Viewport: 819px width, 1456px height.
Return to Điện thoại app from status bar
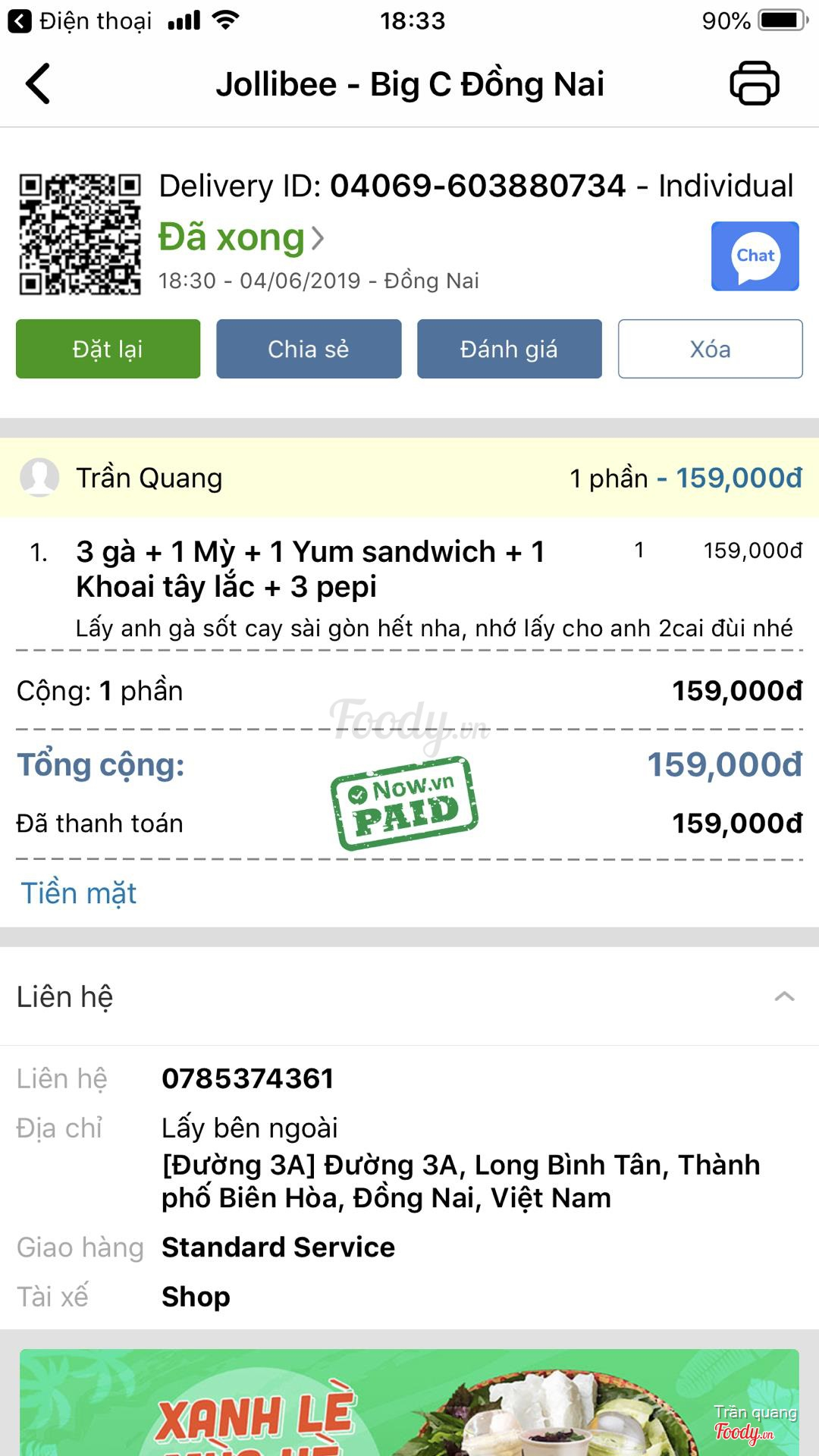[80, 20]
